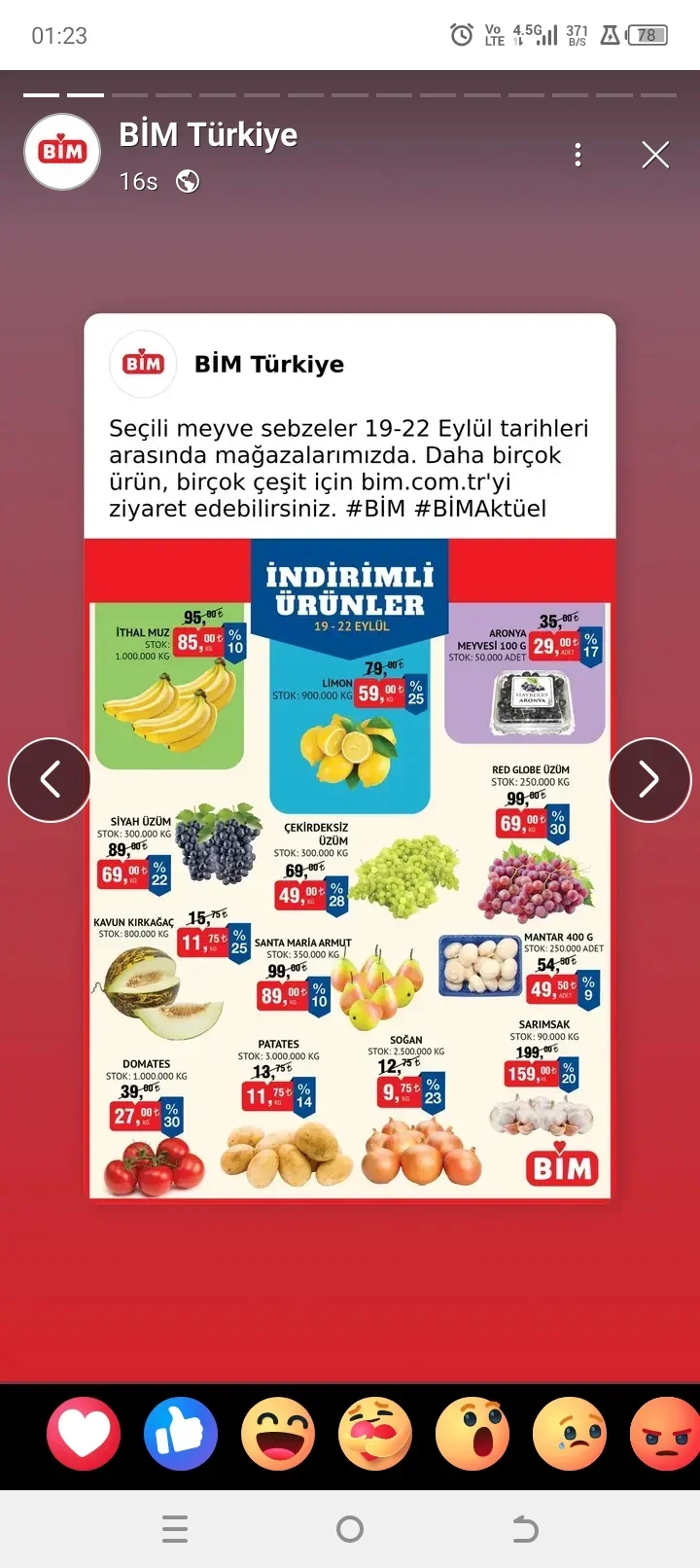Select the blue thumbs-up Like reaction
This screenshot has width=700, height=1568.
point(181,1432)
